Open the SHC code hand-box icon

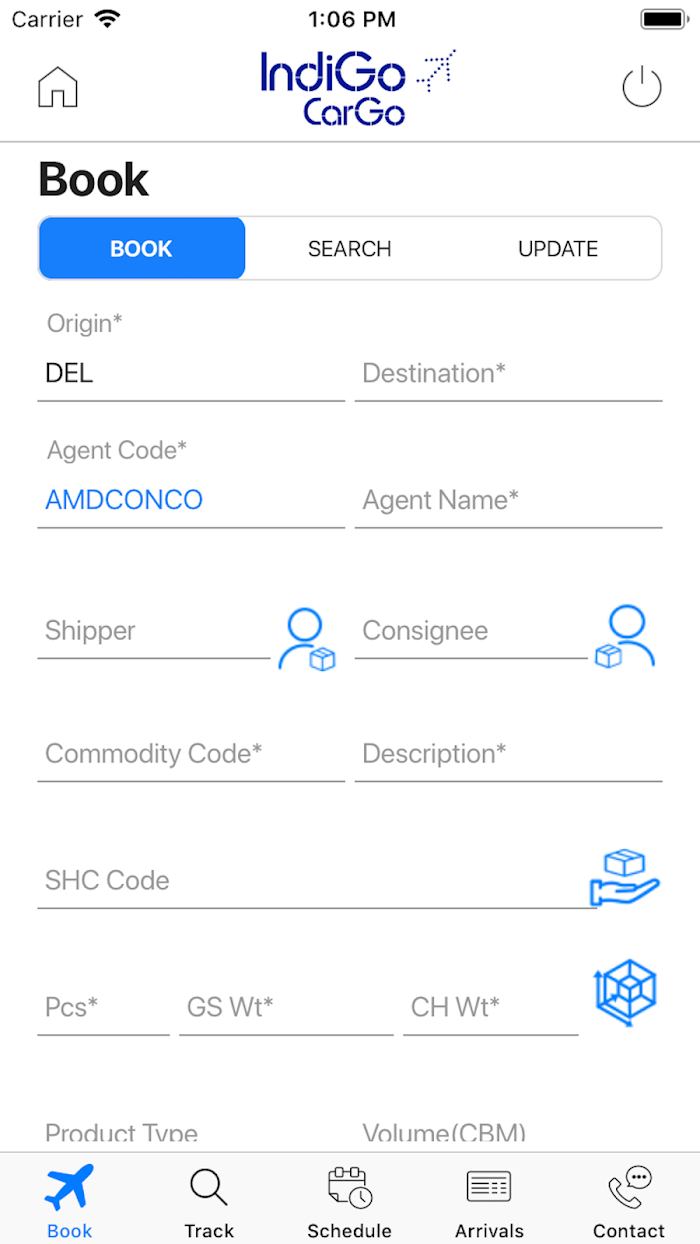tap(625, 878)
